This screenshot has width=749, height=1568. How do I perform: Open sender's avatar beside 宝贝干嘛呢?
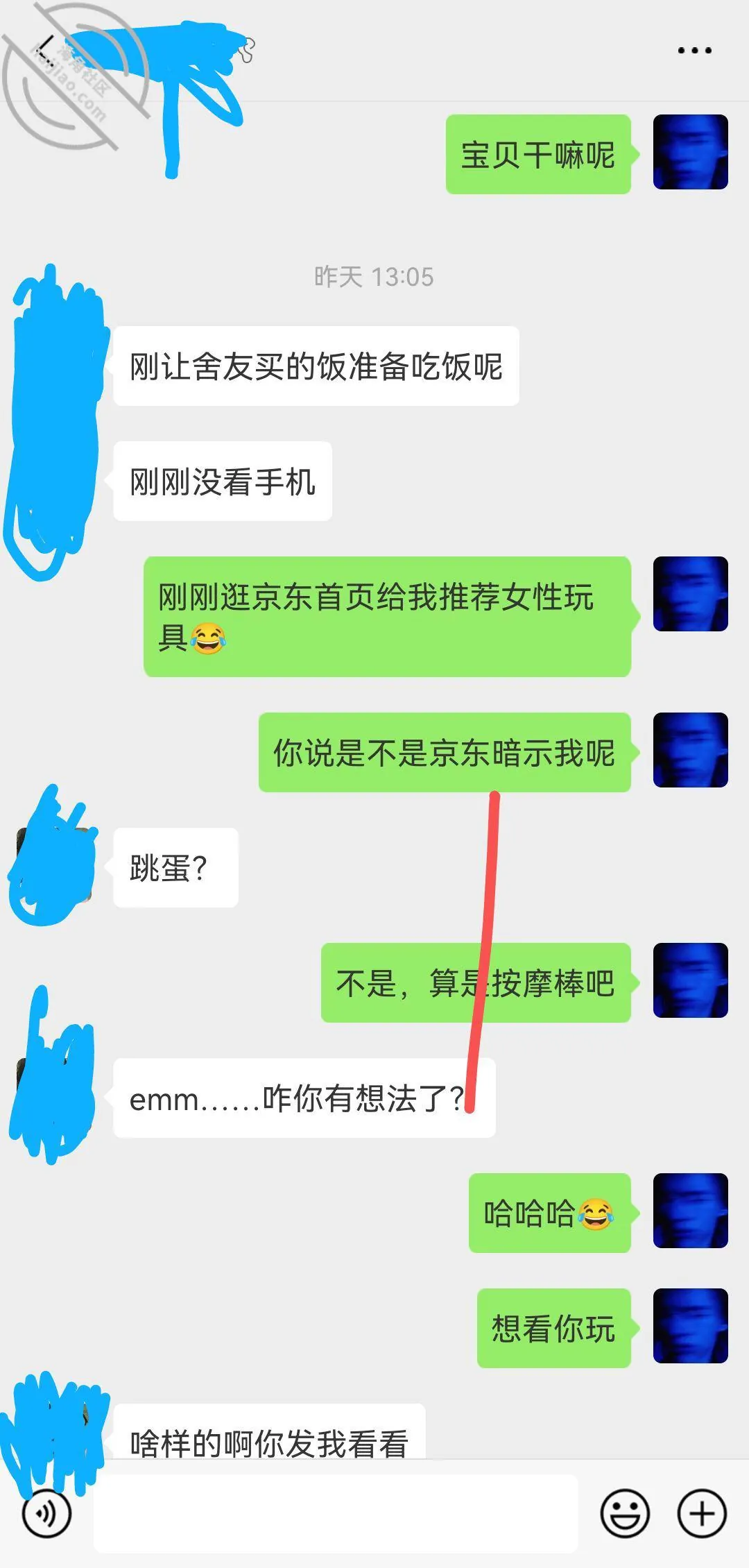tap(691, 152)
